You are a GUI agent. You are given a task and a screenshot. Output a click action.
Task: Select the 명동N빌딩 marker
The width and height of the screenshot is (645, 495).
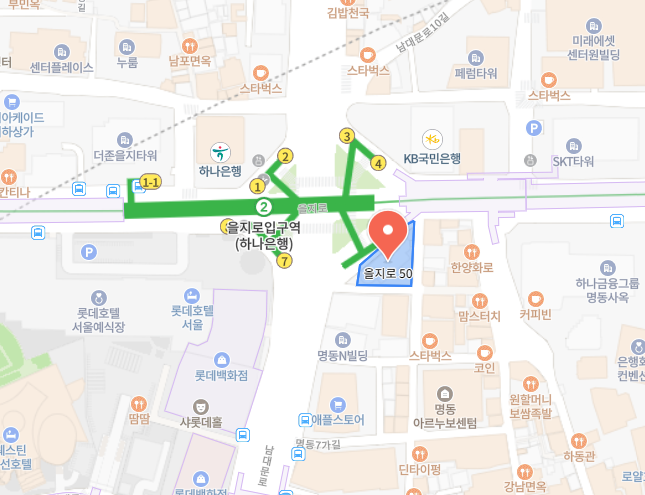(x=343, y=336)
